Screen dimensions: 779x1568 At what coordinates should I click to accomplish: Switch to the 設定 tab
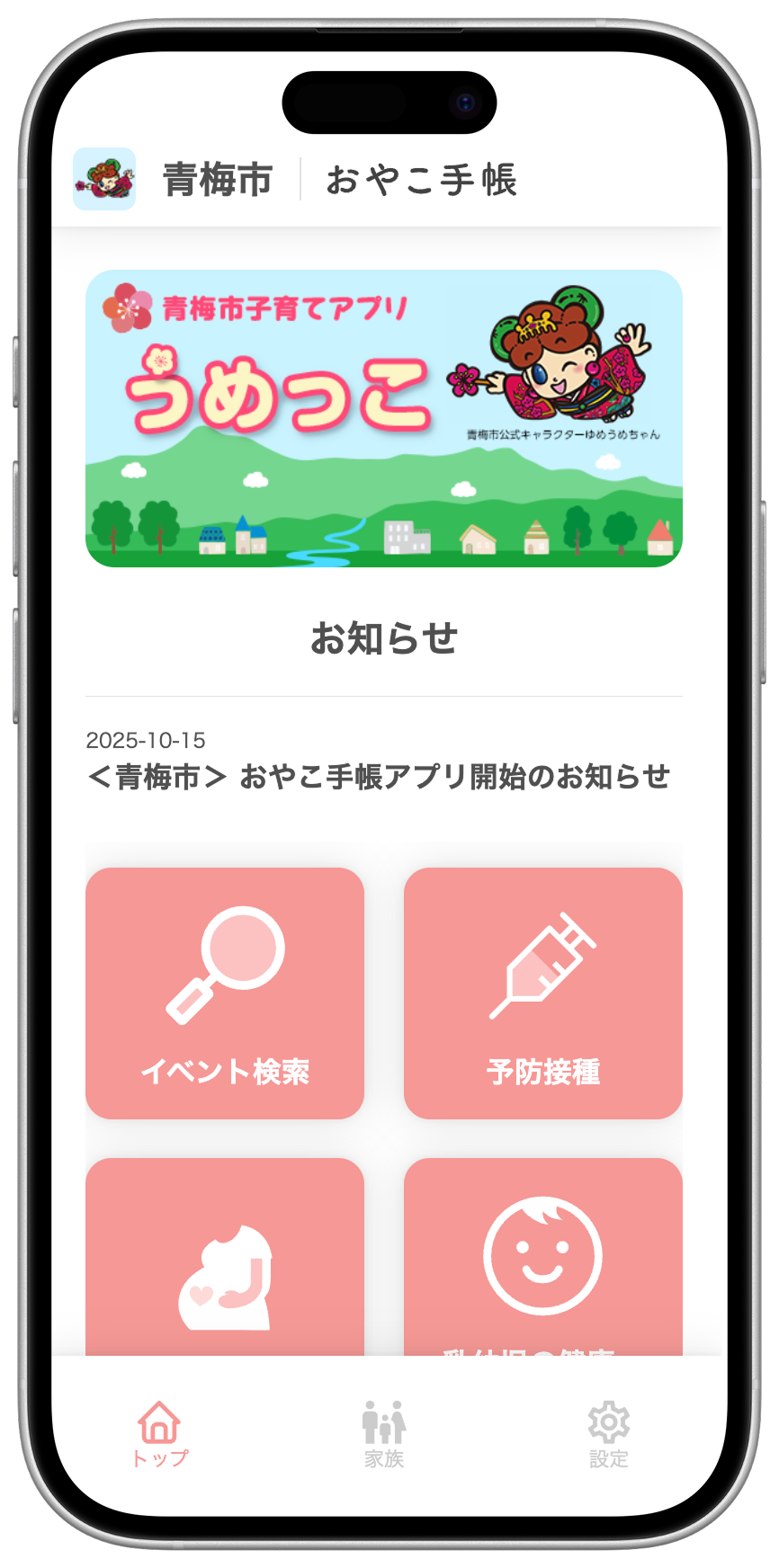(x=608, y=1433)
